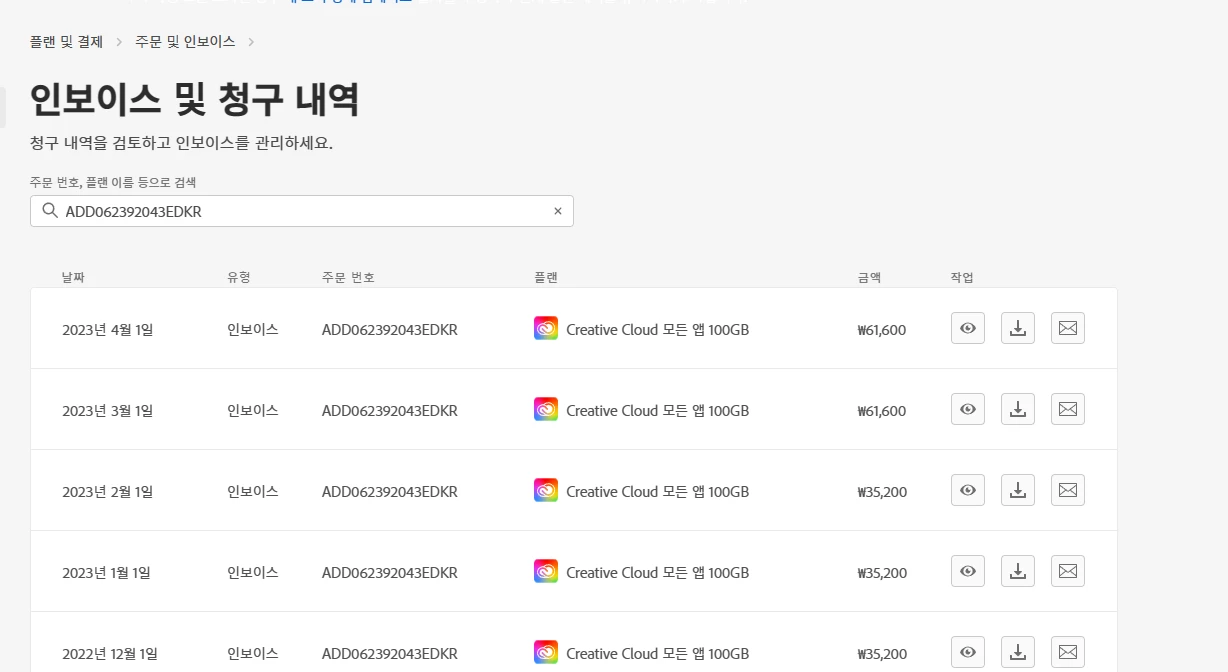Download the 2023년 3월 1일 invoice
The height and width of the screenshot is (672, 1228).
(x=1018, y=409)
